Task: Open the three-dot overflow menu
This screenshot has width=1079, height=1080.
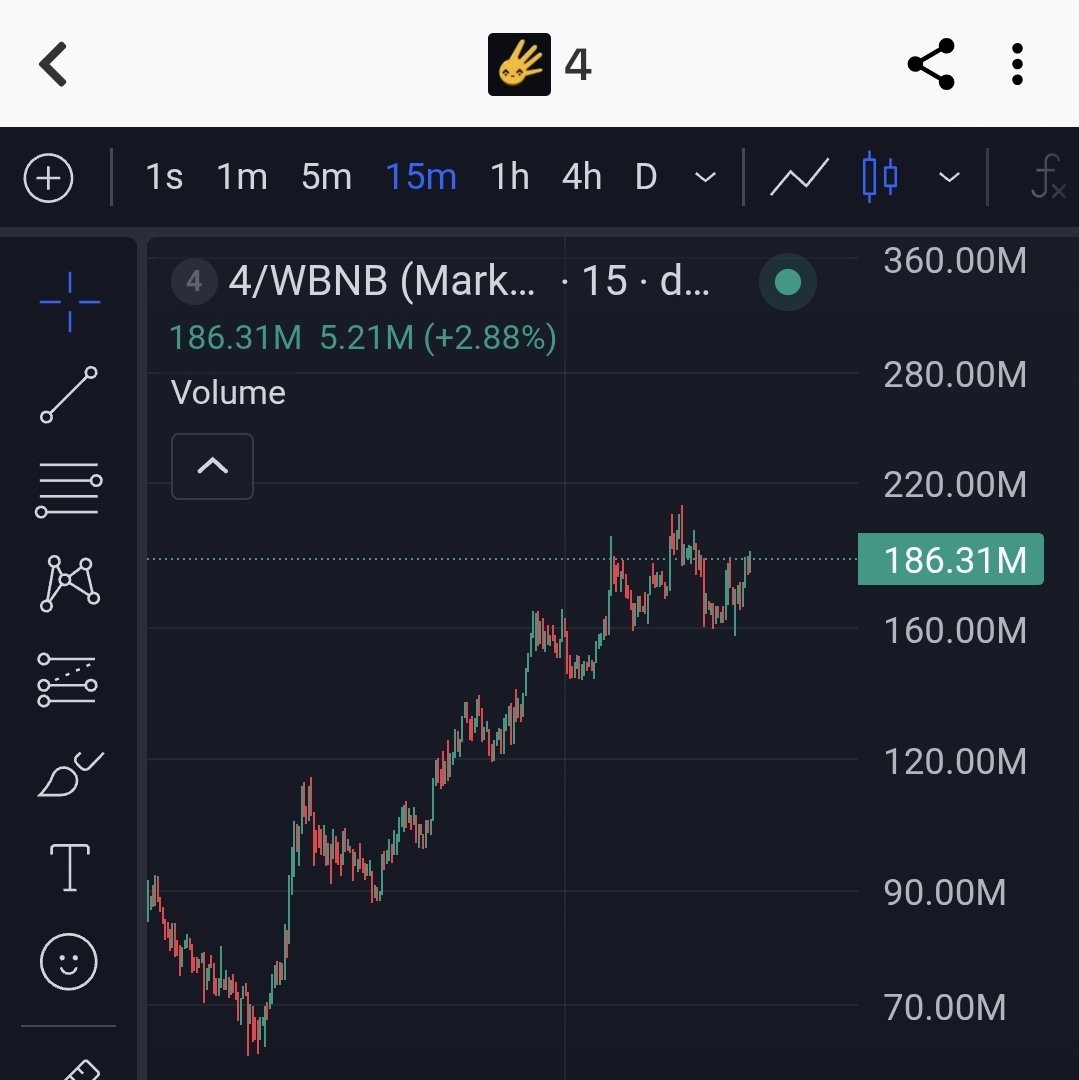Action: [1017, 65]
